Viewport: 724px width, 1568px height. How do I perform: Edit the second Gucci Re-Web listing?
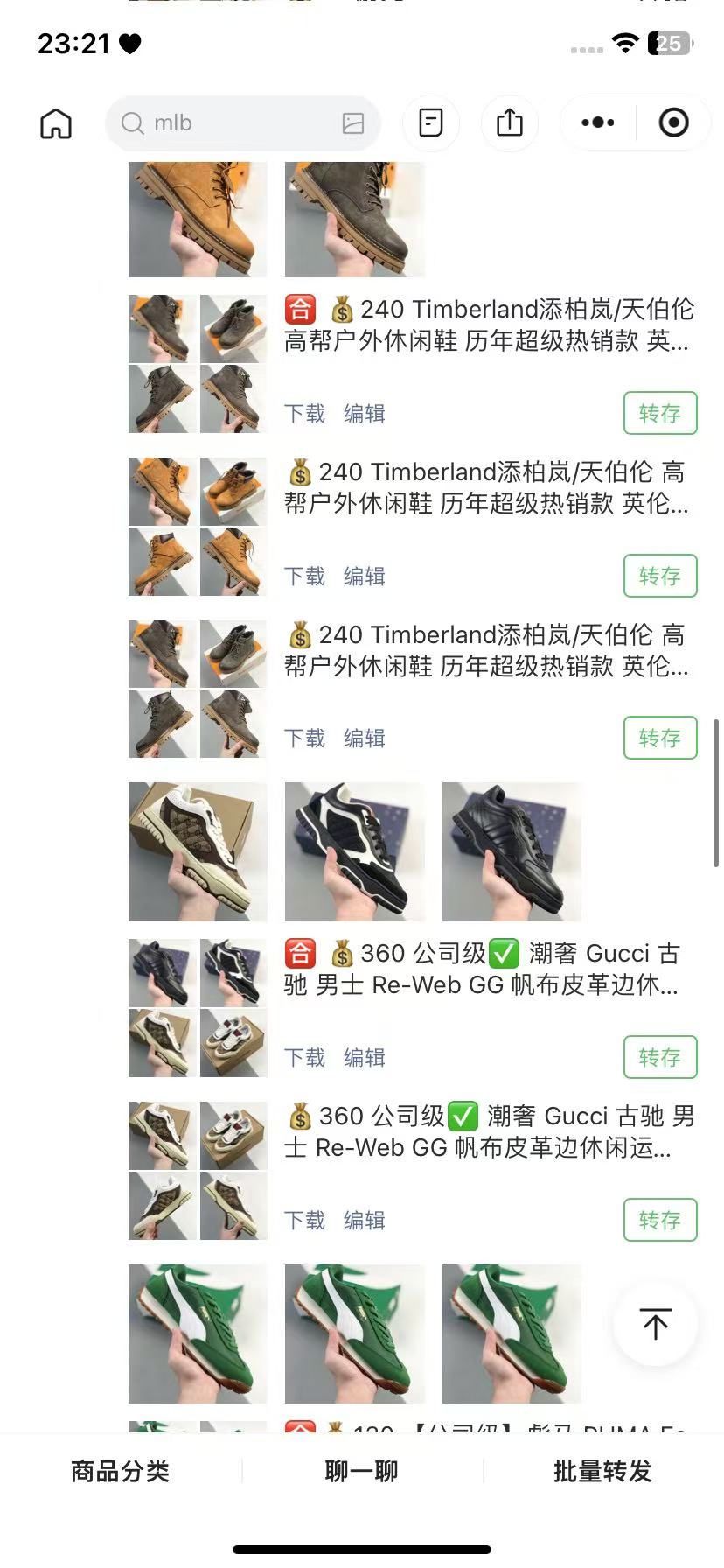point(365,1220)
